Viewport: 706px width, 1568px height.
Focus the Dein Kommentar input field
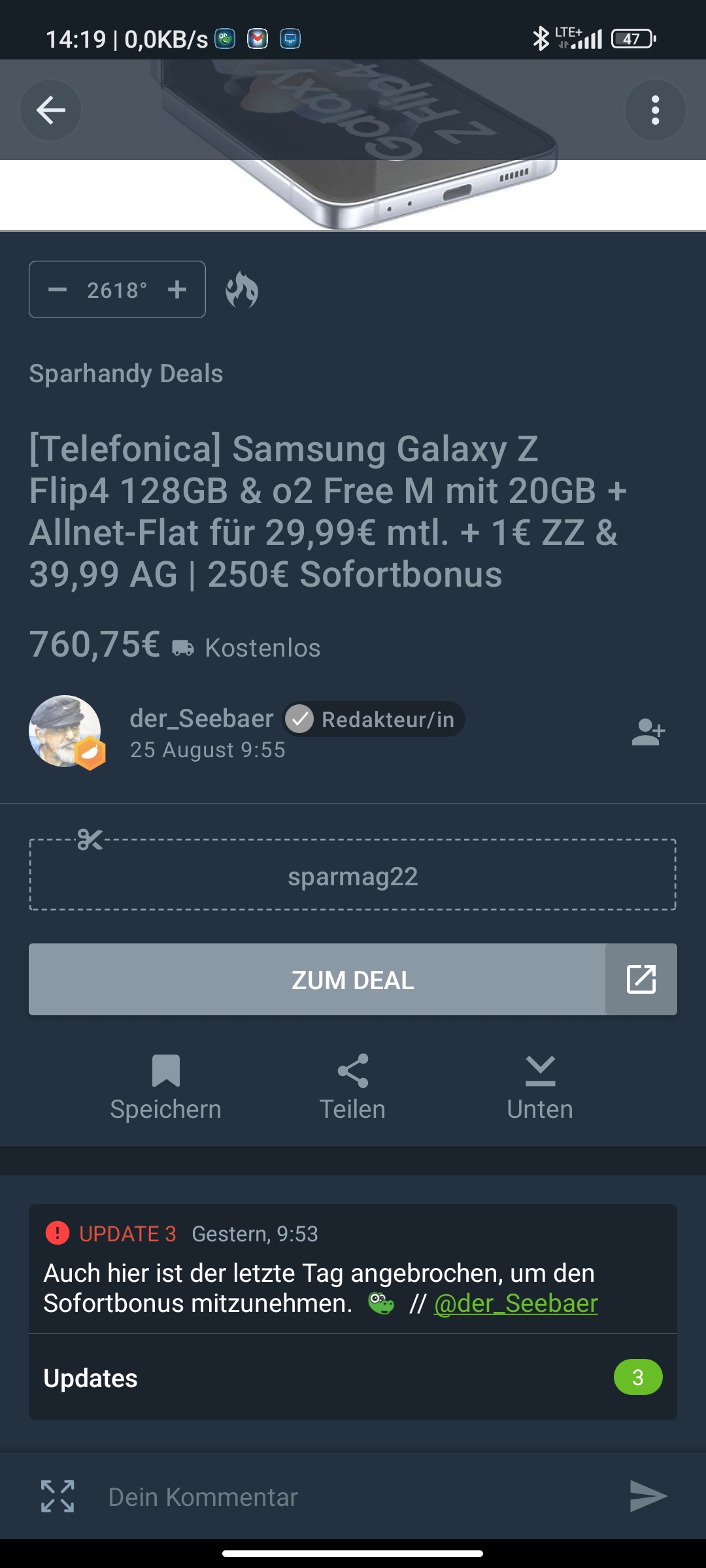(x=353, y=1497)
